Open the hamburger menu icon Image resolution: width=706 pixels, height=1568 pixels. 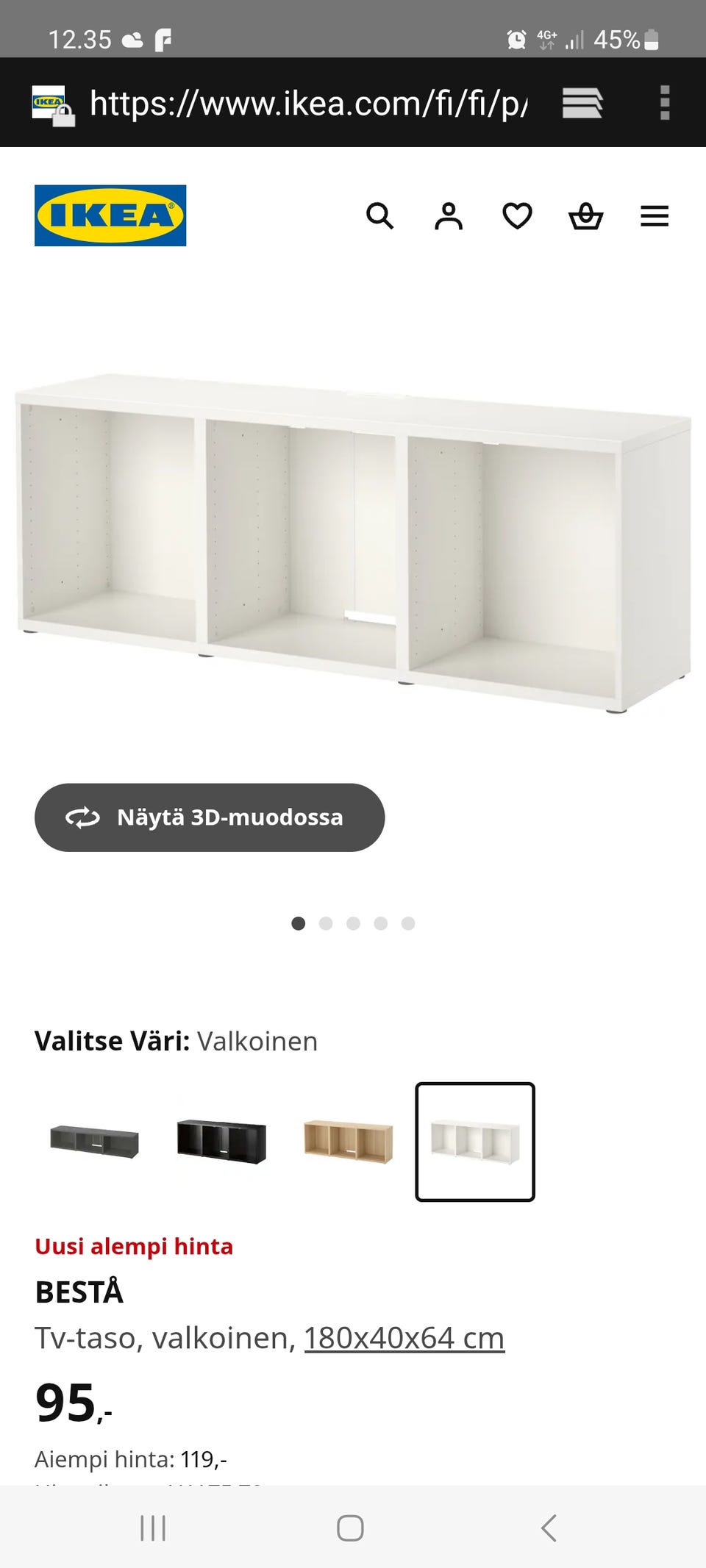[654, 216]
